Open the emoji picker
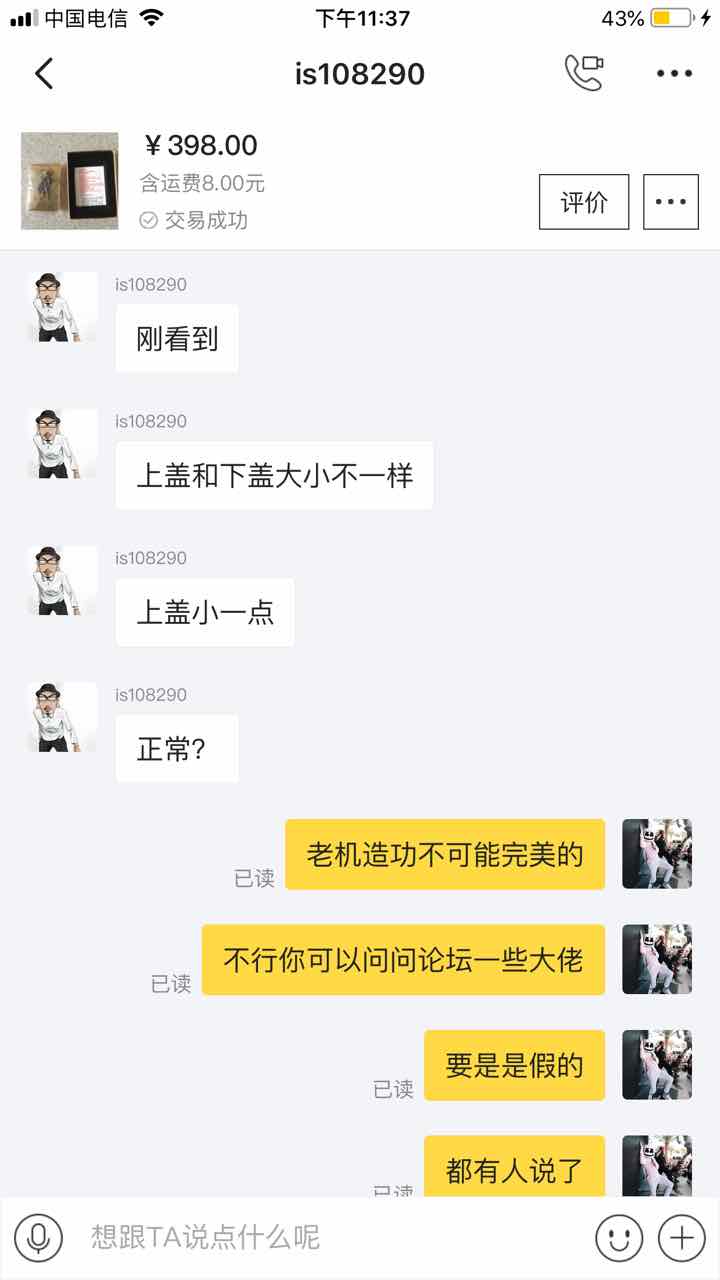Viewport: 720px width, 1280px height. click(619, 1238)
